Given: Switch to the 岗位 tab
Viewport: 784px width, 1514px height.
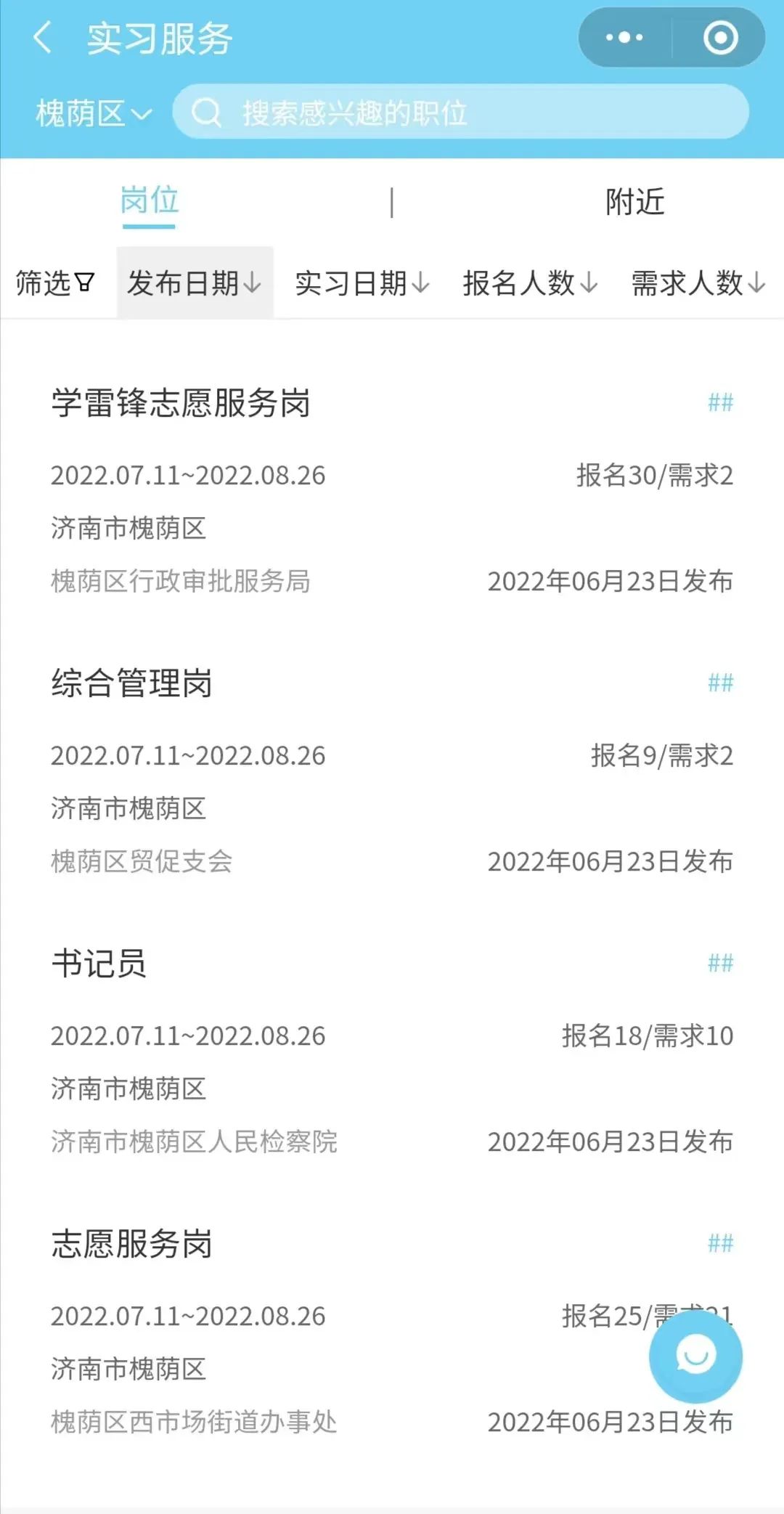Looking at the screenshot, I should 149,201.
